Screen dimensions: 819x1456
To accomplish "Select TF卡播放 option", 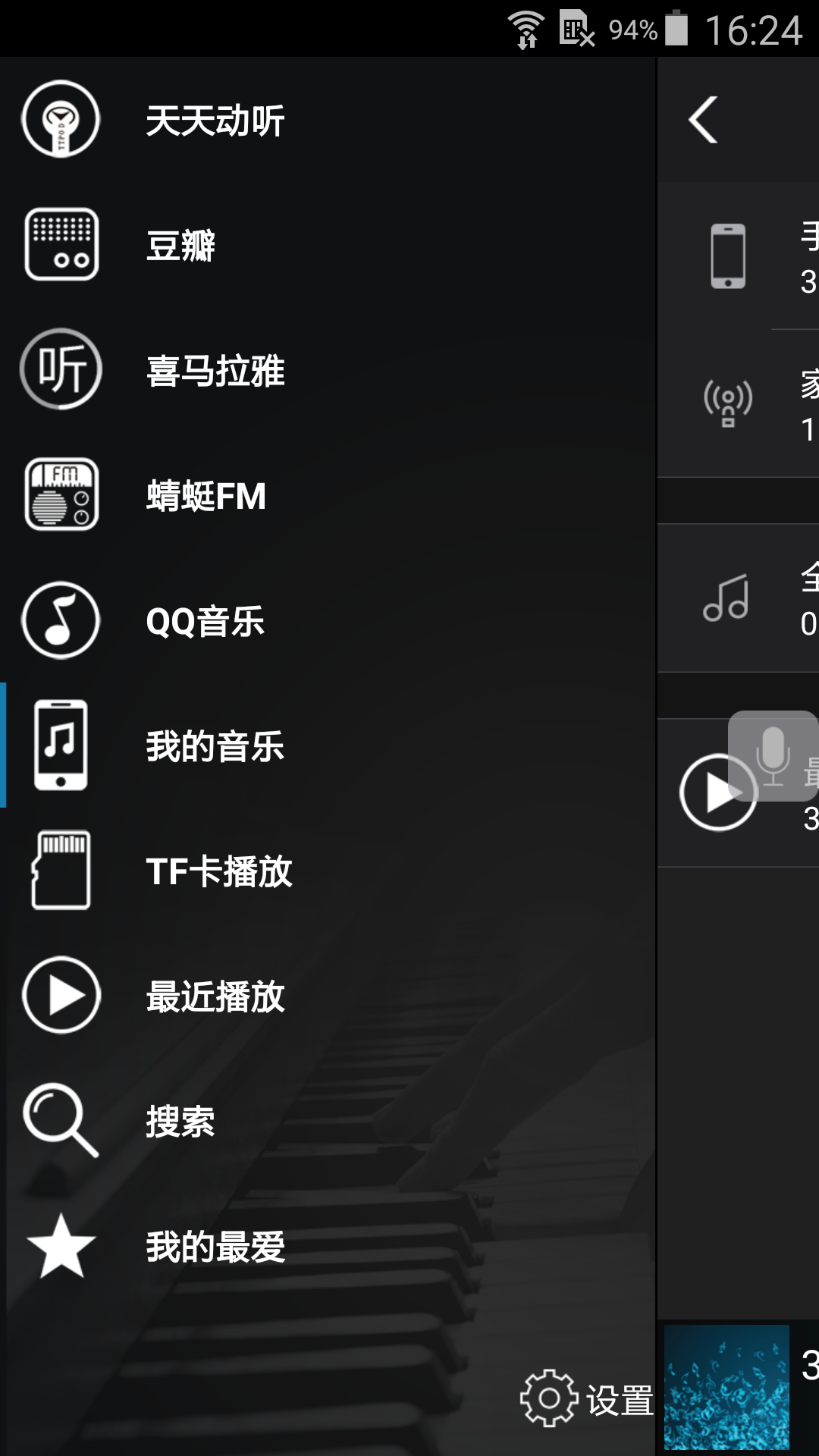I will [x=218, y=871].
